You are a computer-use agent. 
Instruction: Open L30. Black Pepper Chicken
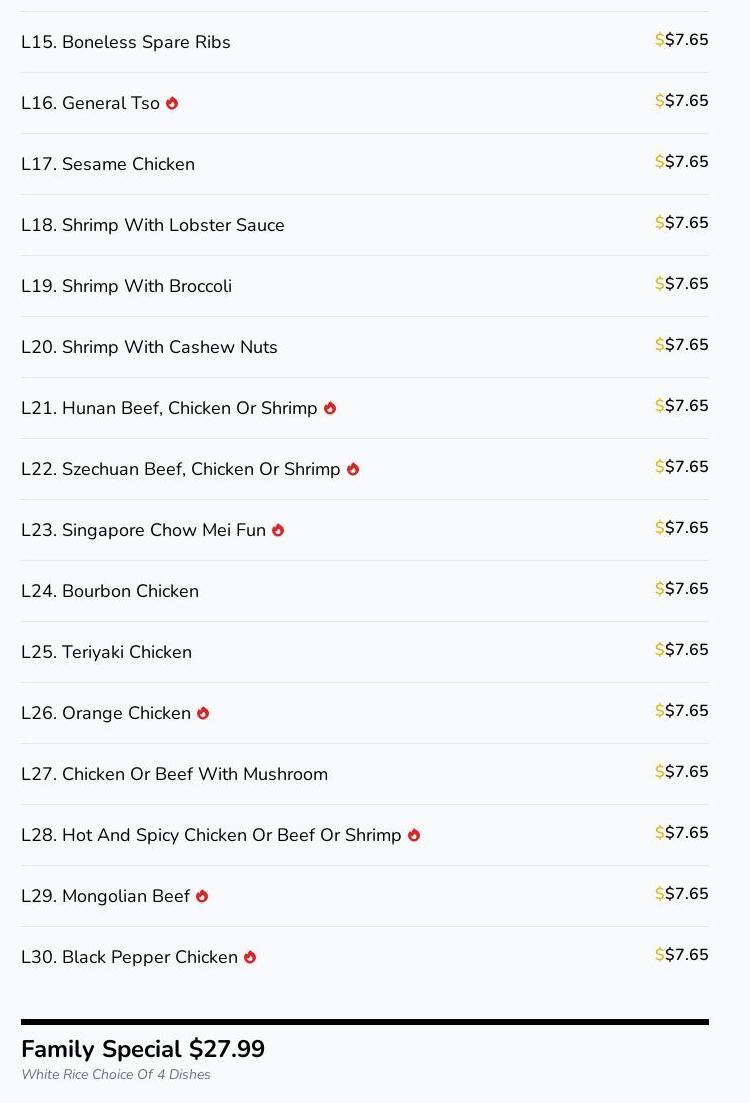(x=130, y=957)
